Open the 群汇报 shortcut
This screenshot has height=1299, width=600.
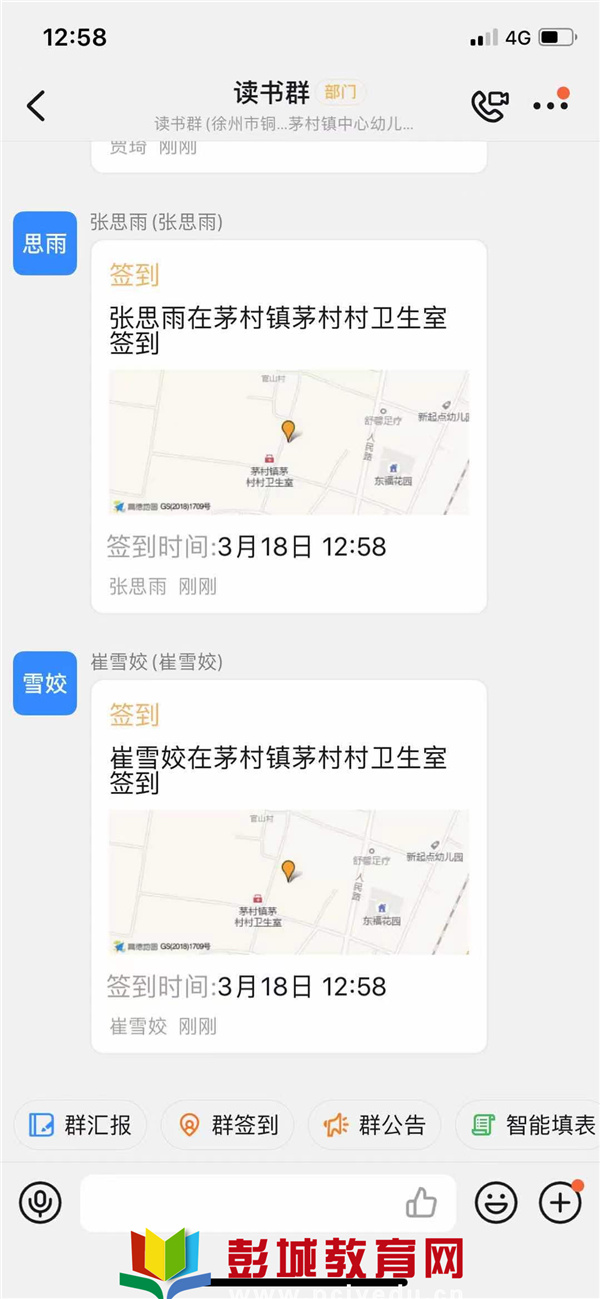[80, 1125]
